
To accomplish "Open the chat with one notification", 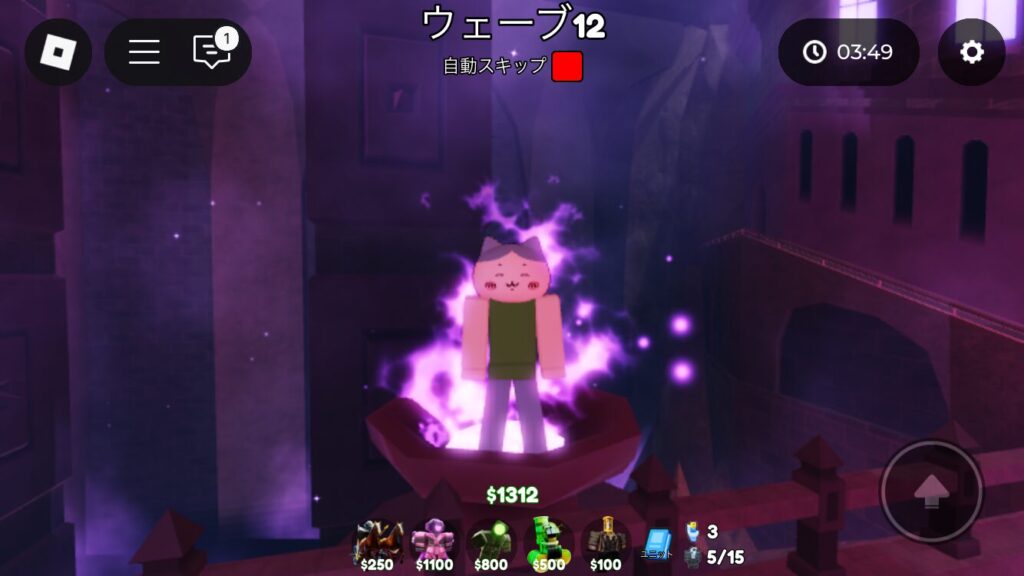I will coord(211,52).
